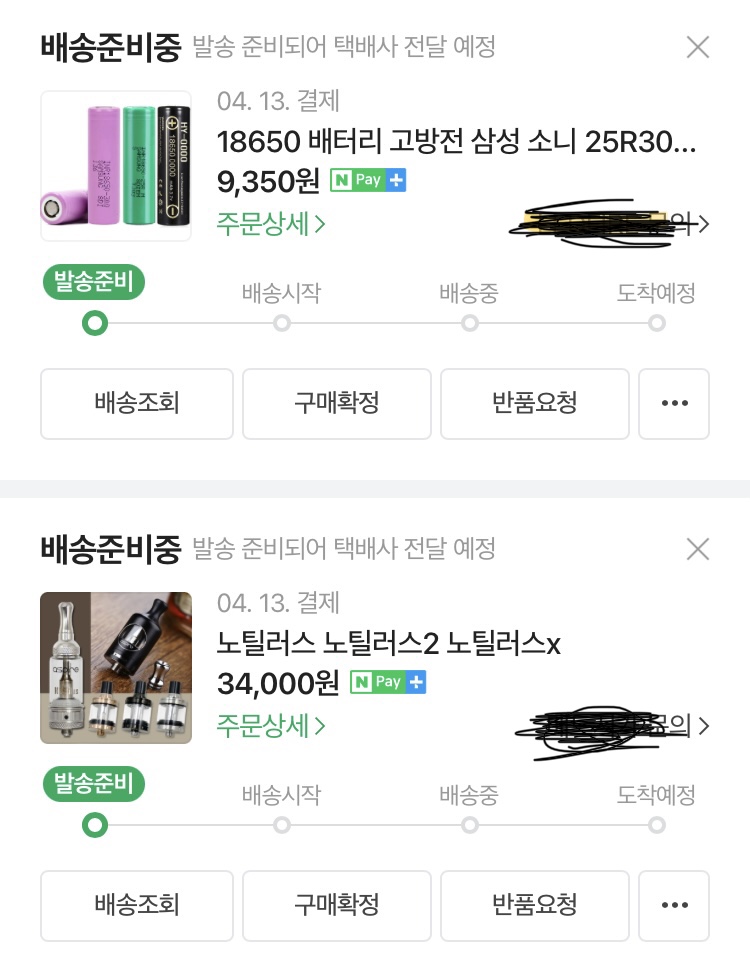
Task: Contact the seller of the 18650 battery
Action: [610, 224]
